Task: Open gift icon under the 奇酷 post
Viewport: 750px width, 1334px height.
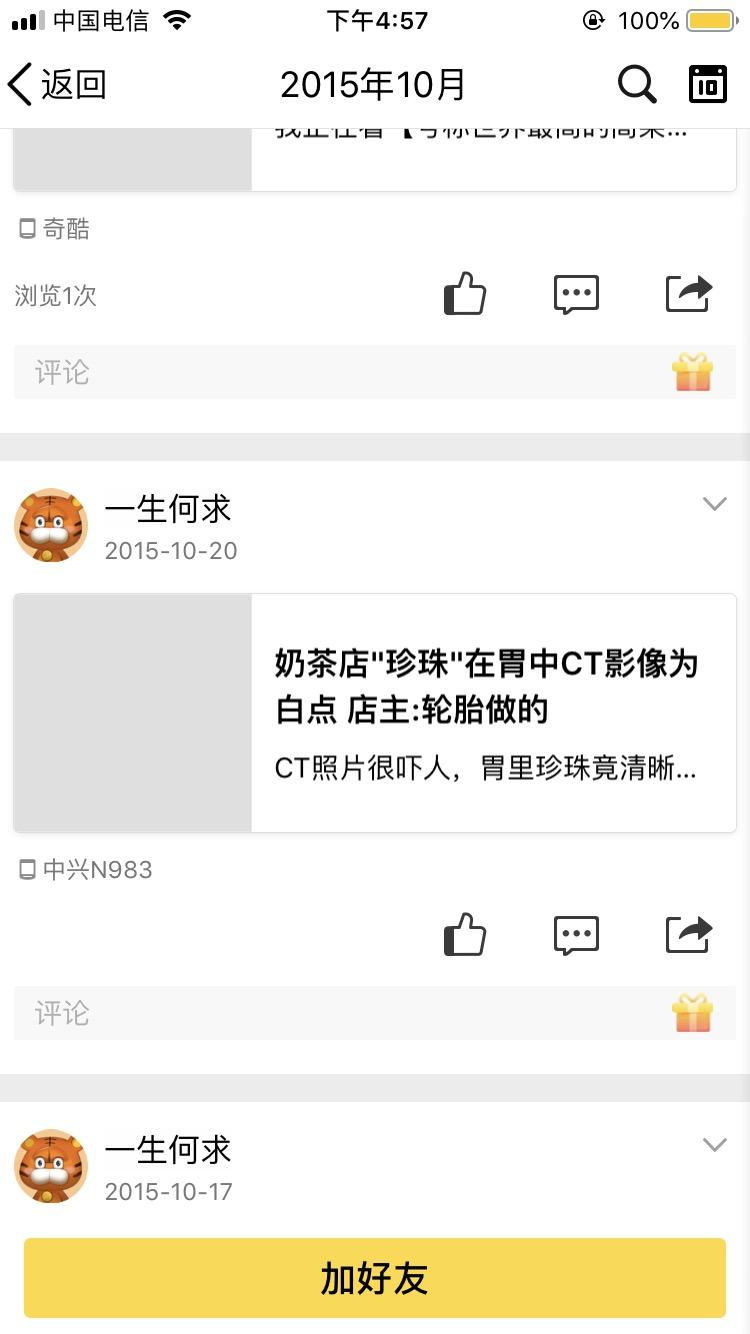Action: click(x=692, y=372)
